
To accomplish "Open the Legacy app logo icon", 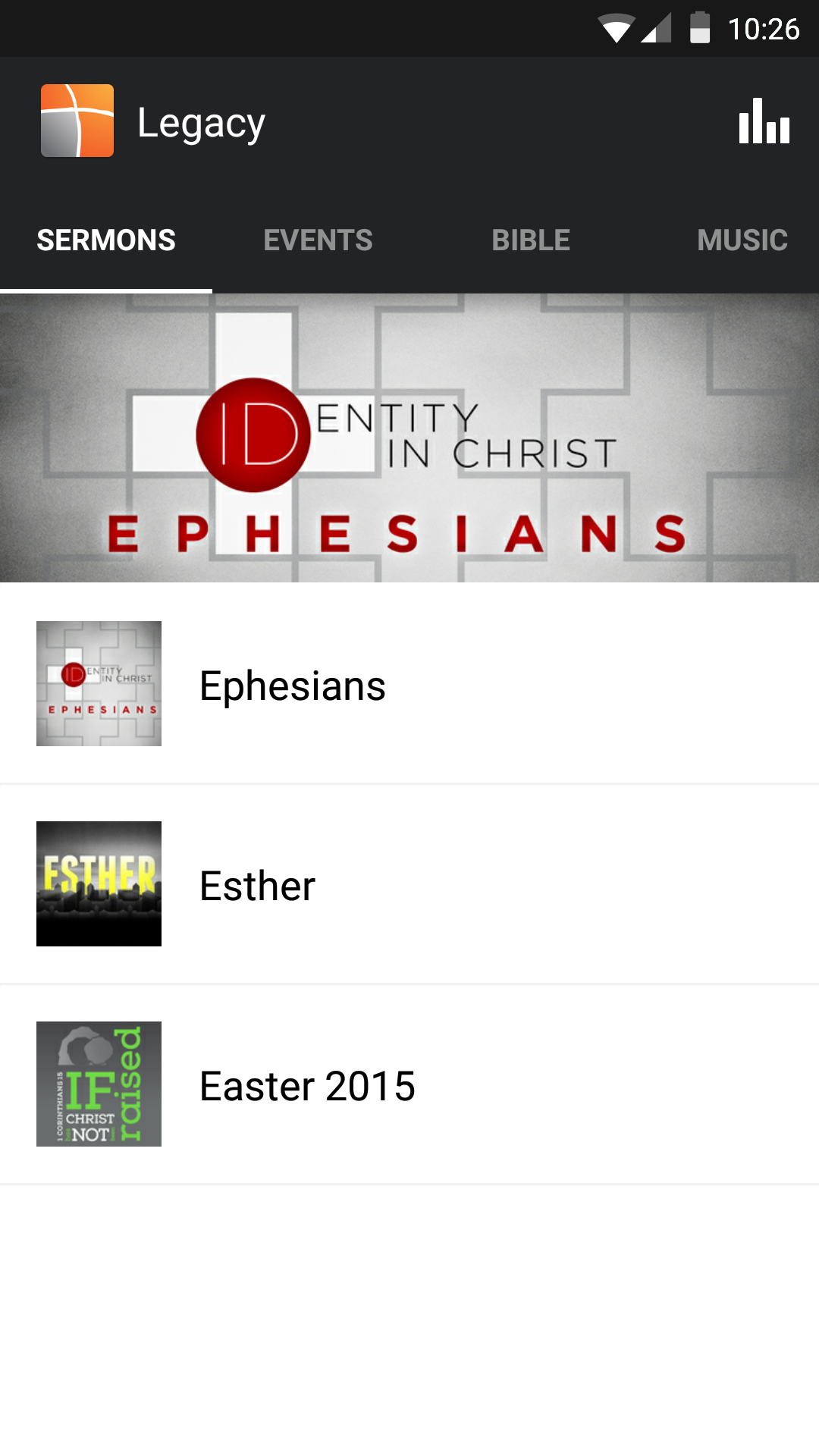I will pyautogui.click(x=77, y=119).
